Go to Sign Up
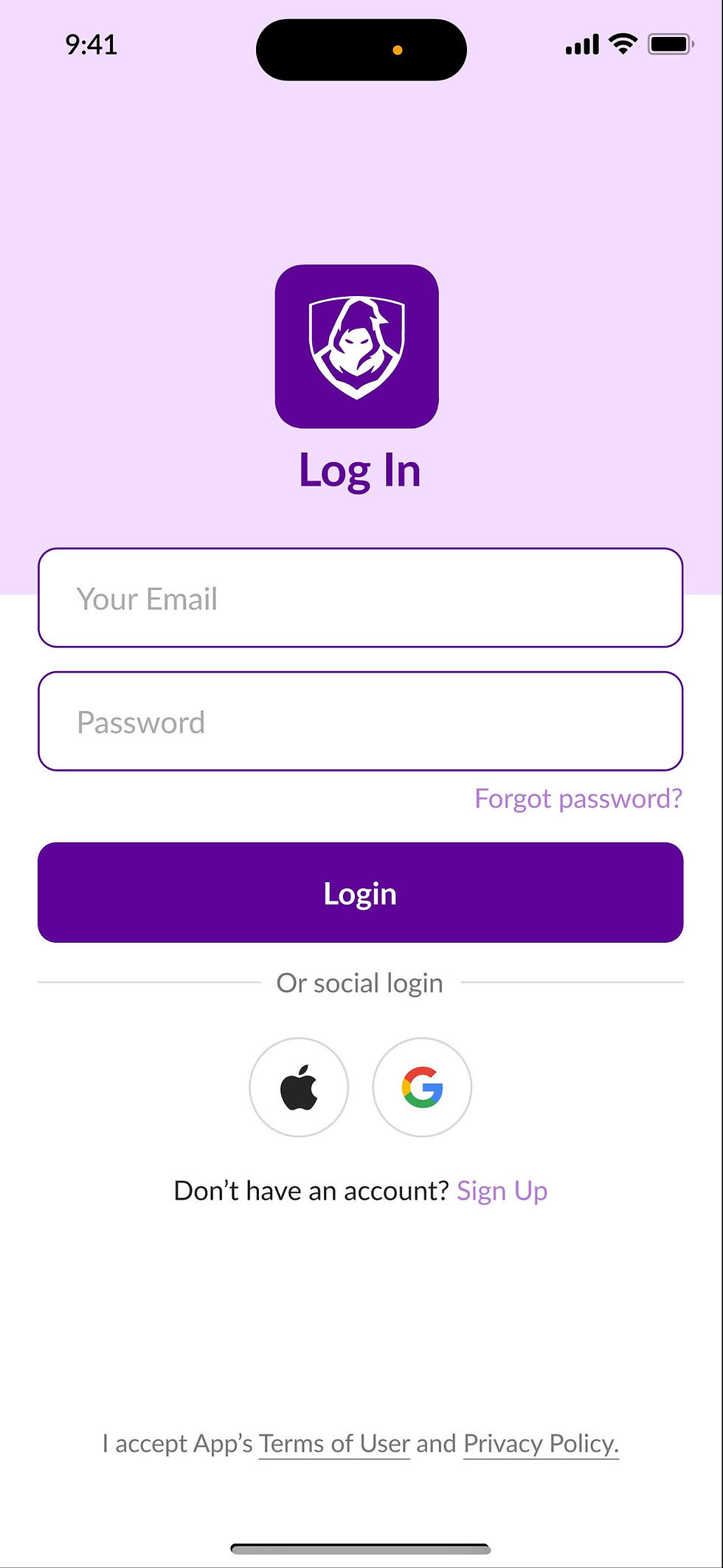 [x=502, y=1191]
